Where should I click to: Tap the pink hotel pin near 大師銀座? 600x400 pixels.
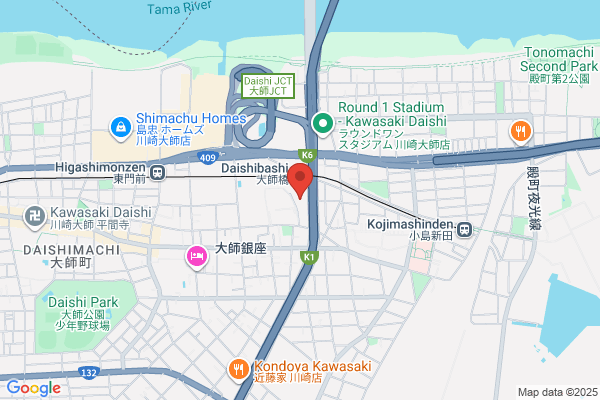pyautogui.click(x=197, y=258)
